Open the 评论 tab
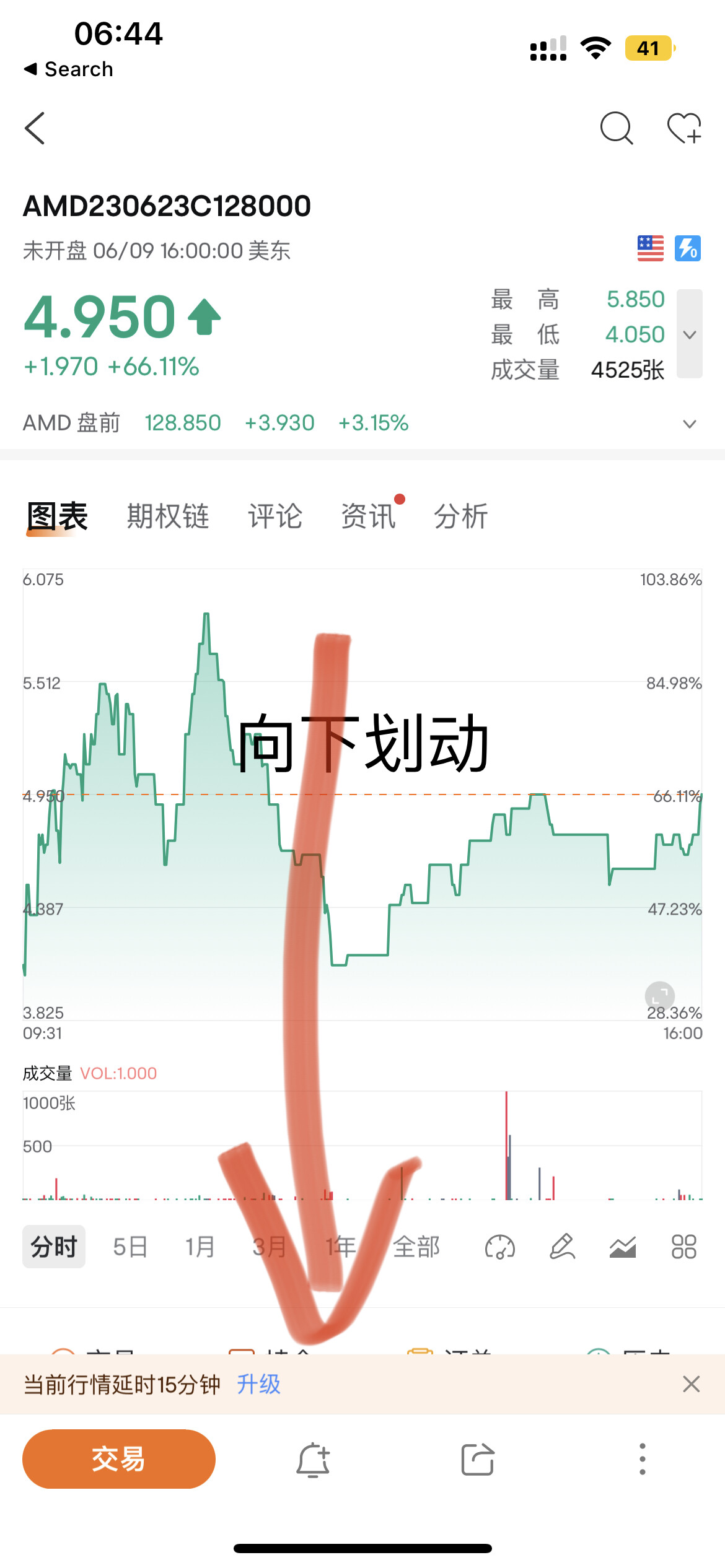Viewport: 725px width, 1568px height. [275, 516]
